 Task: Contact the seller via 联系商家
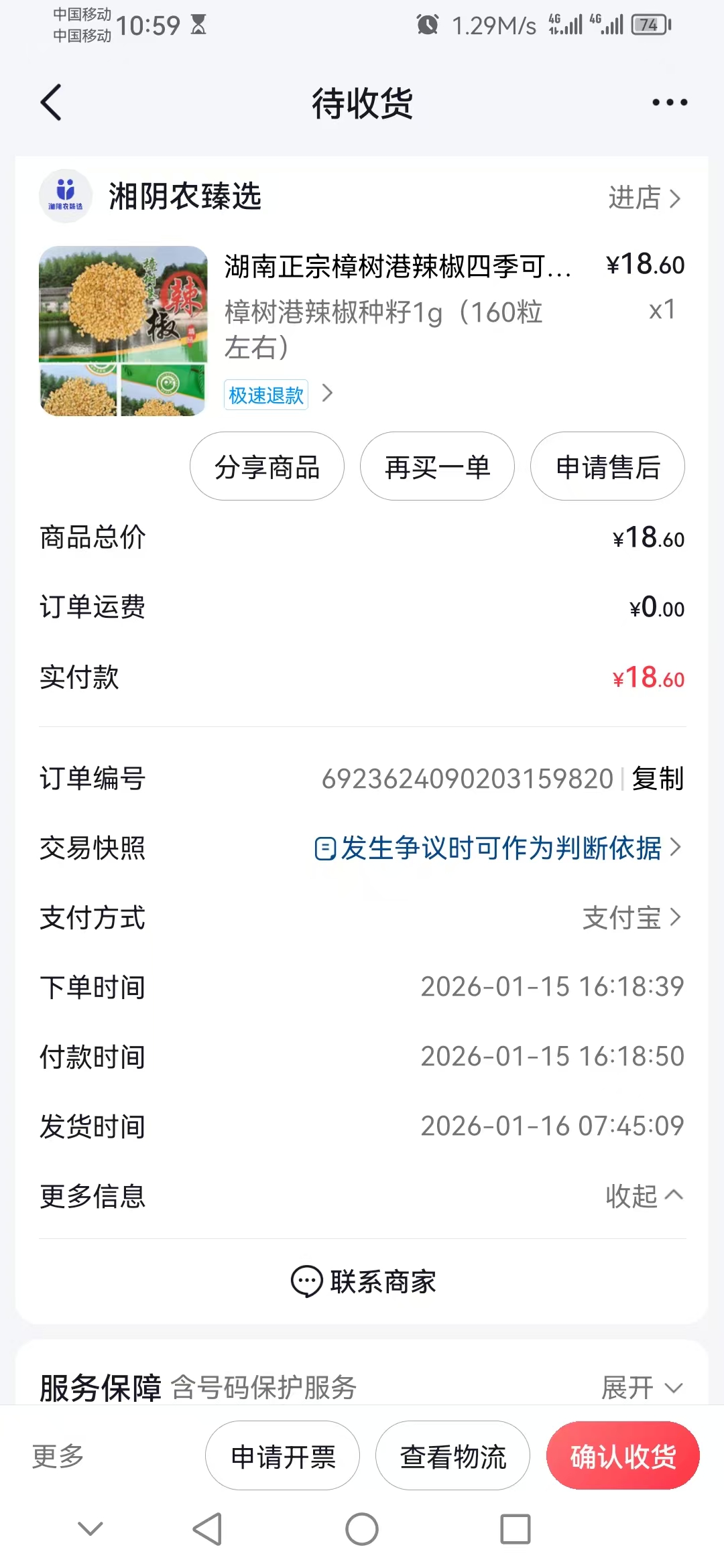coord(363,1281)
